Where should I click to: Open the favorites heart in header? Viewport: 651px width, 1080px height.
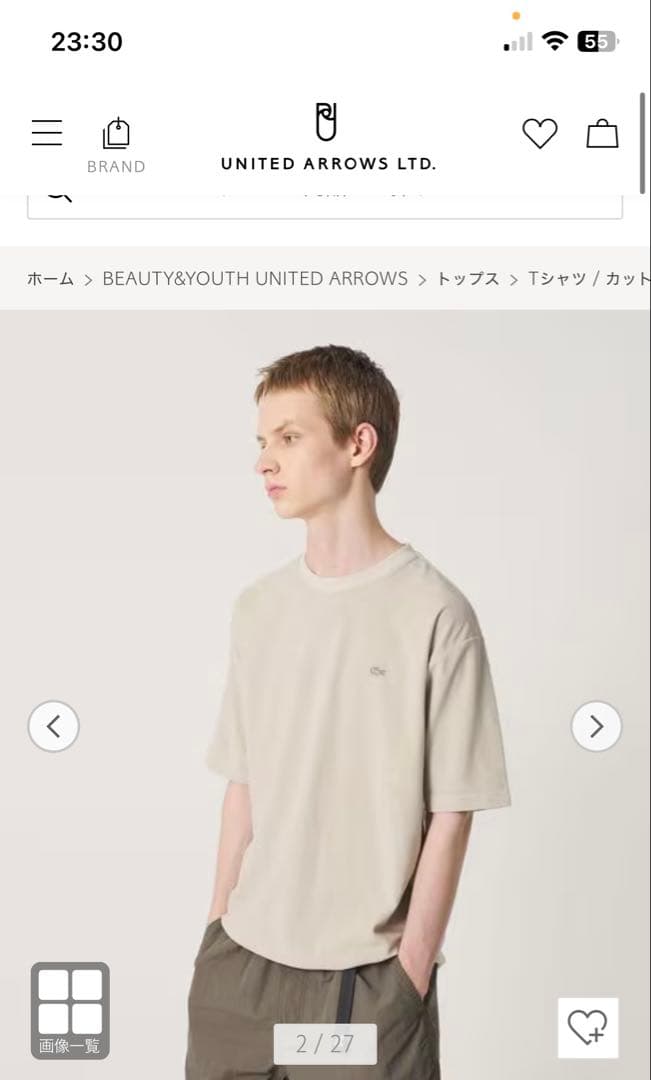click(539, 134)
